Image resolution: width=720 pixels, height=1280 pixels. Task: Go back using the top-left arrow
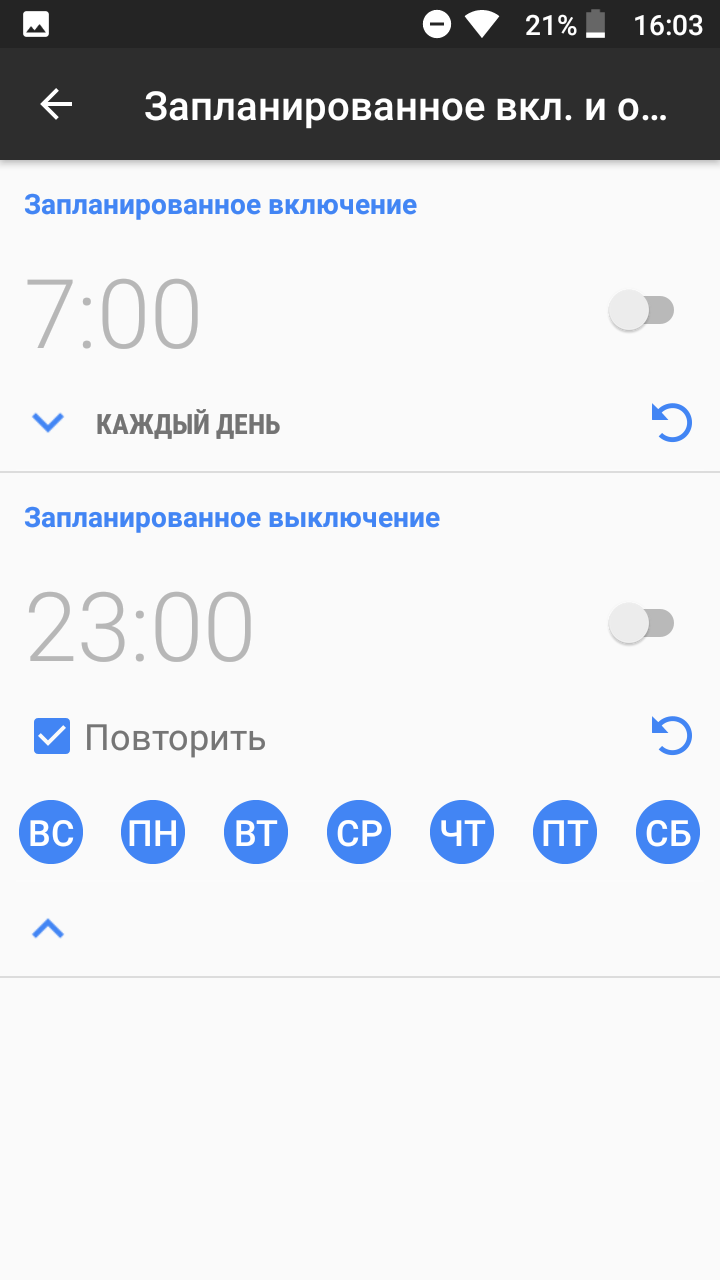point(56,104)
